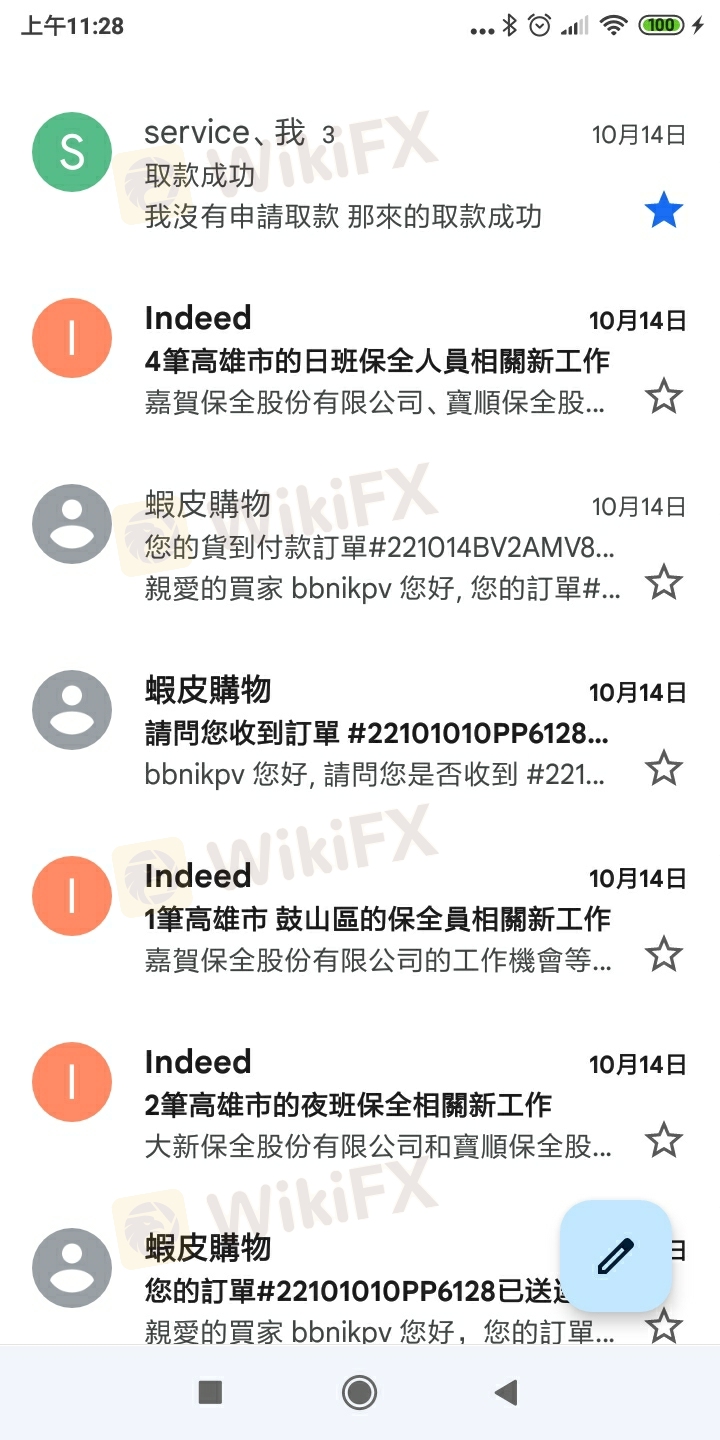This screenshot has height=1440, width=720.
Task: Open Indeed email about 夜班保全 jobs
Action: point(360,1102)
